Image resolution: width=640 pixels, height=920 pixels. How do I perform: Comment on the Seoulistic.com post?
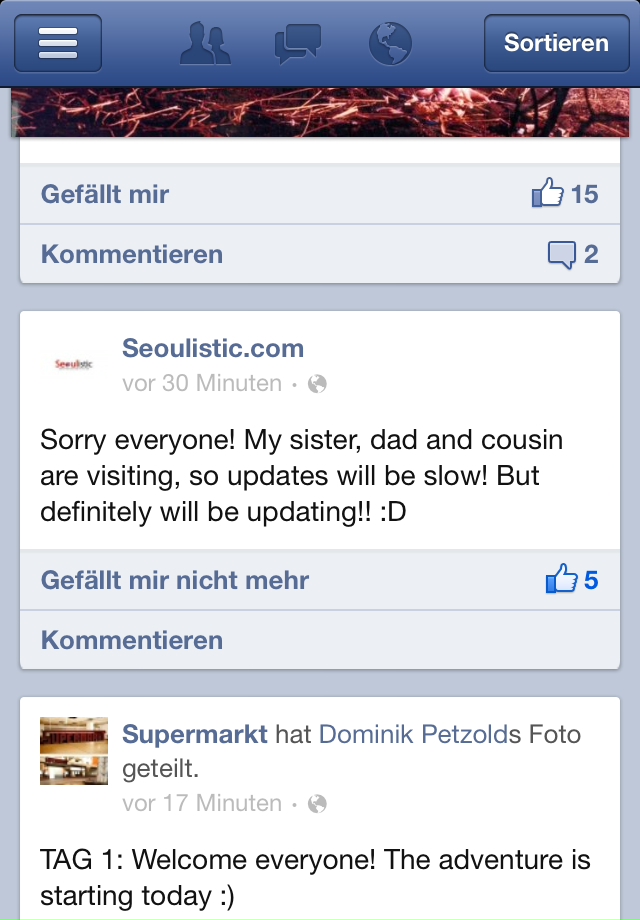click(132, 640)
